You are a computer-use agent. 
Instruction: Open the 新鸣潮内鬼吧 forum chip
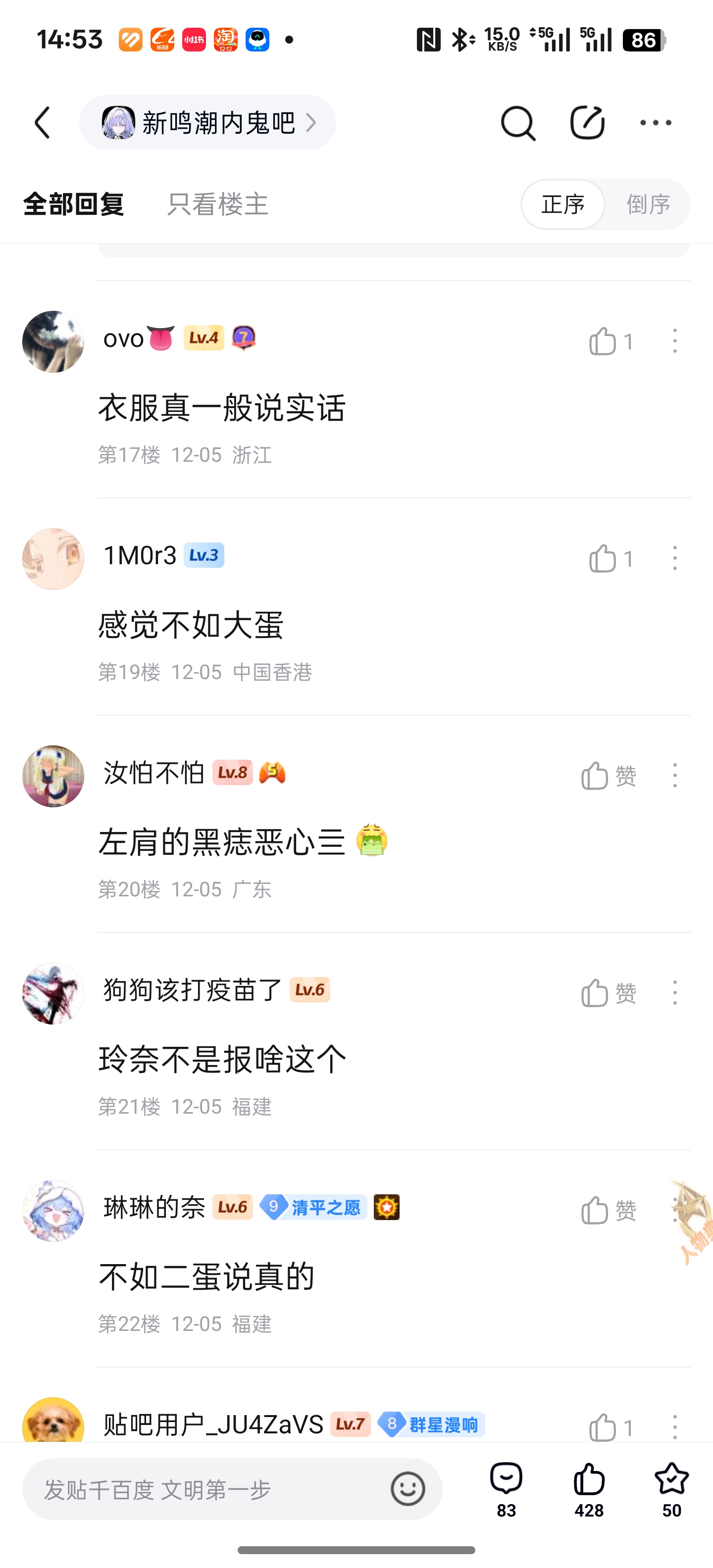(207, 123)
